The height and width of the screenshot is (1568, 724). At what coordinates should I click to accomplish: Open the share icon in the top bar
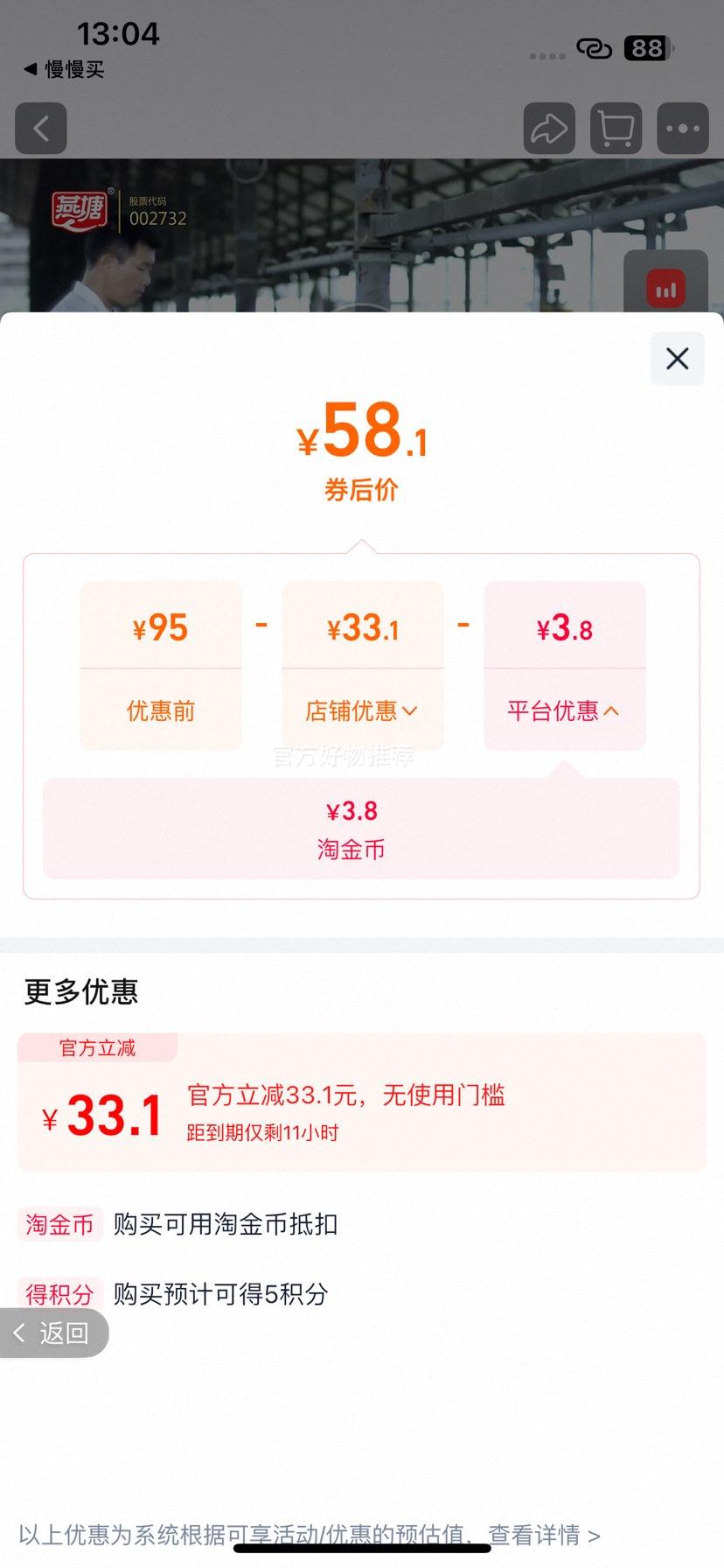[548, 128]
